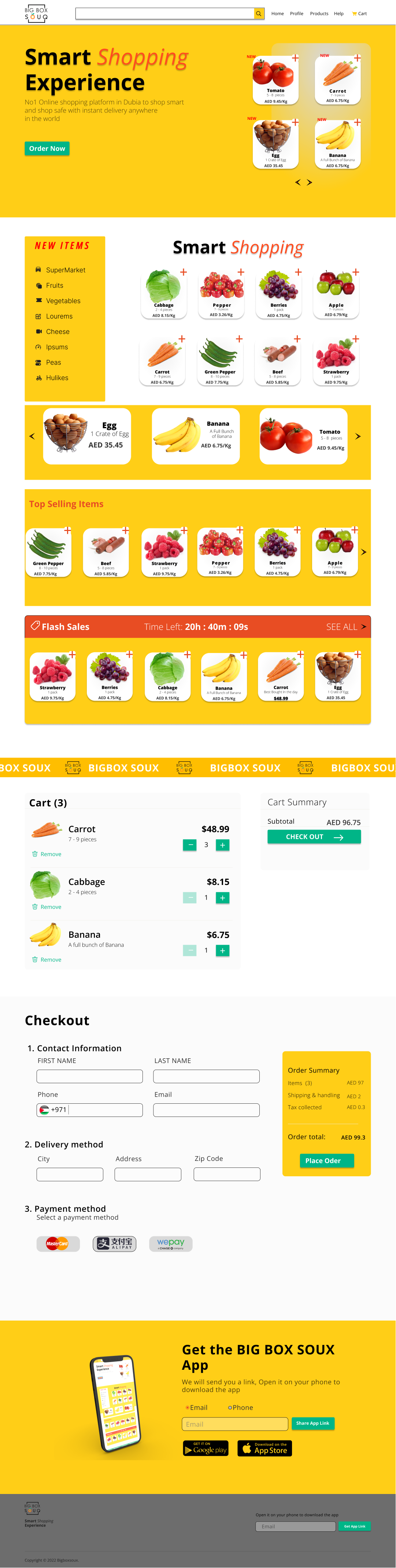Screen dimensions: 396x1568
Task: Increase Carrot quantity in cart
Action: [x=223, y=845]
